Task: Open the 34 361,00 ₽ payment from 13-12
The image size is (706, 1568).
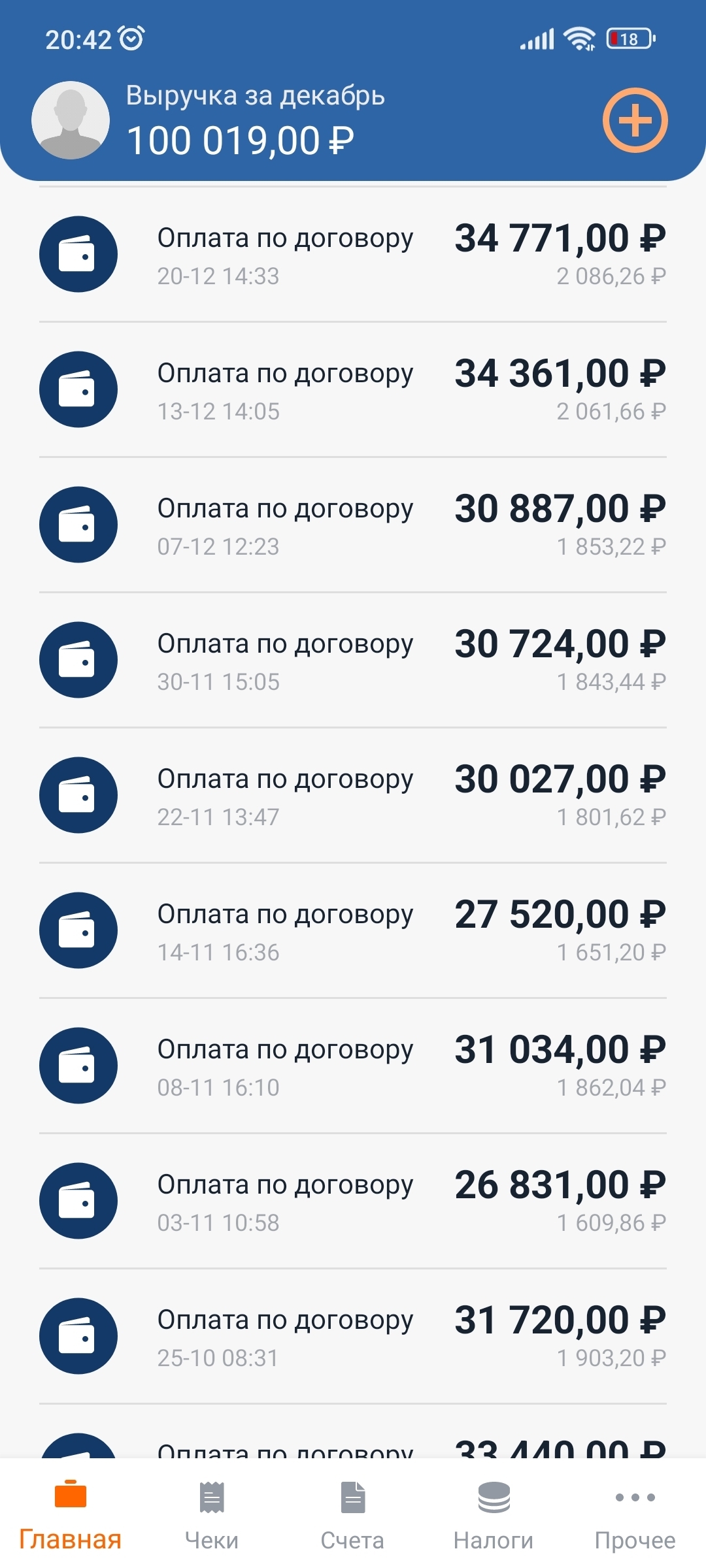Action: tap(353, 390)
